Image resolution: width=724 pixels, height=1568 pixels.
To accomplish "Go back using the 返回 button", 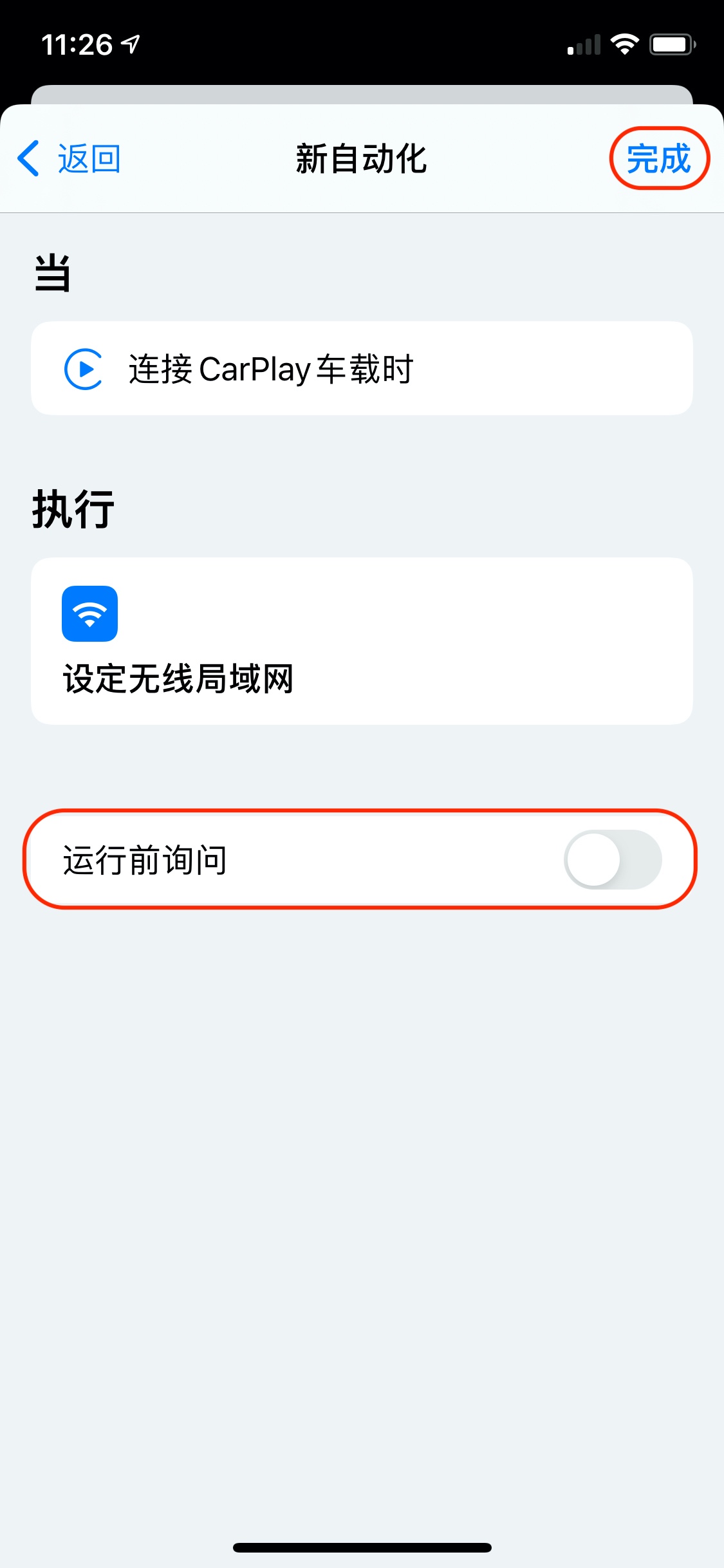I will coord(70,158).
